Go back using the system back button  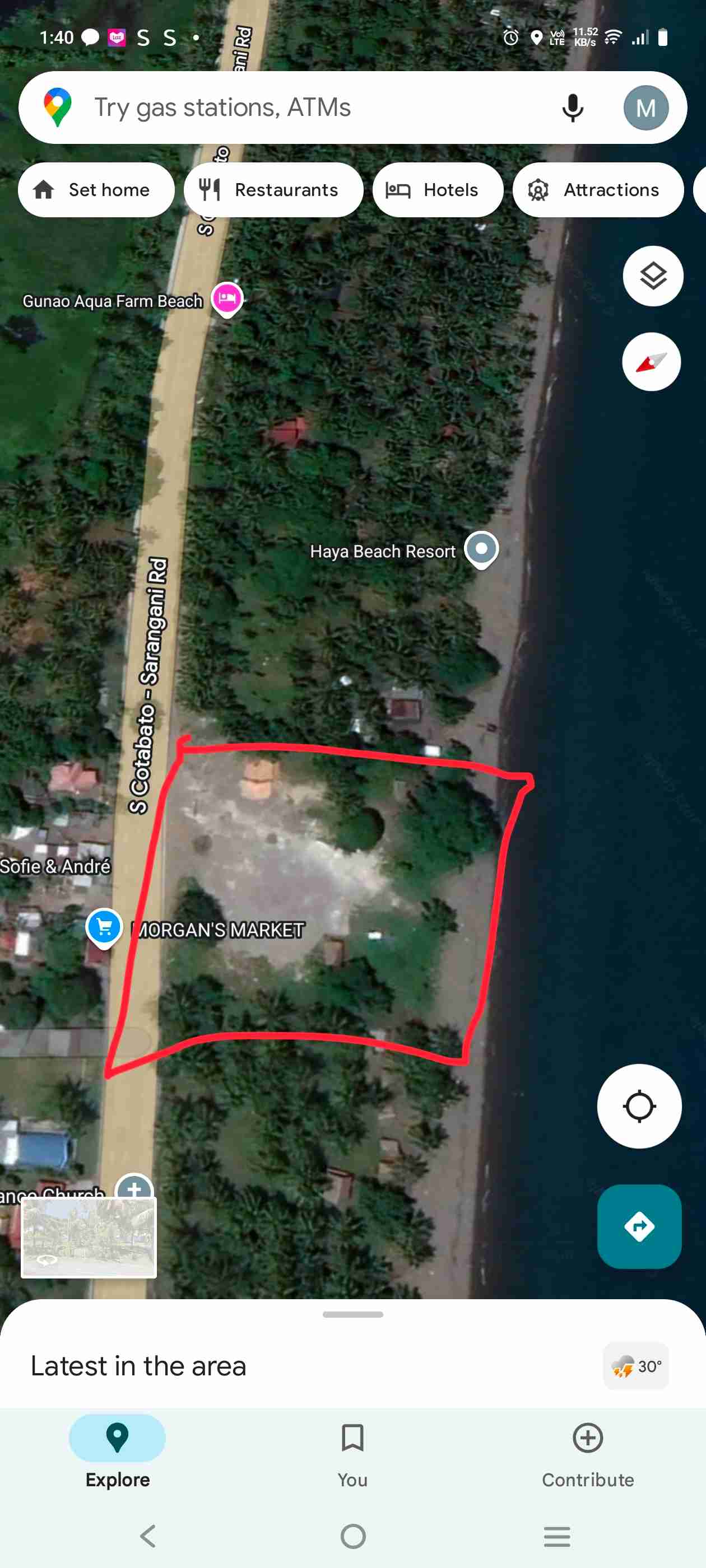148,1536
